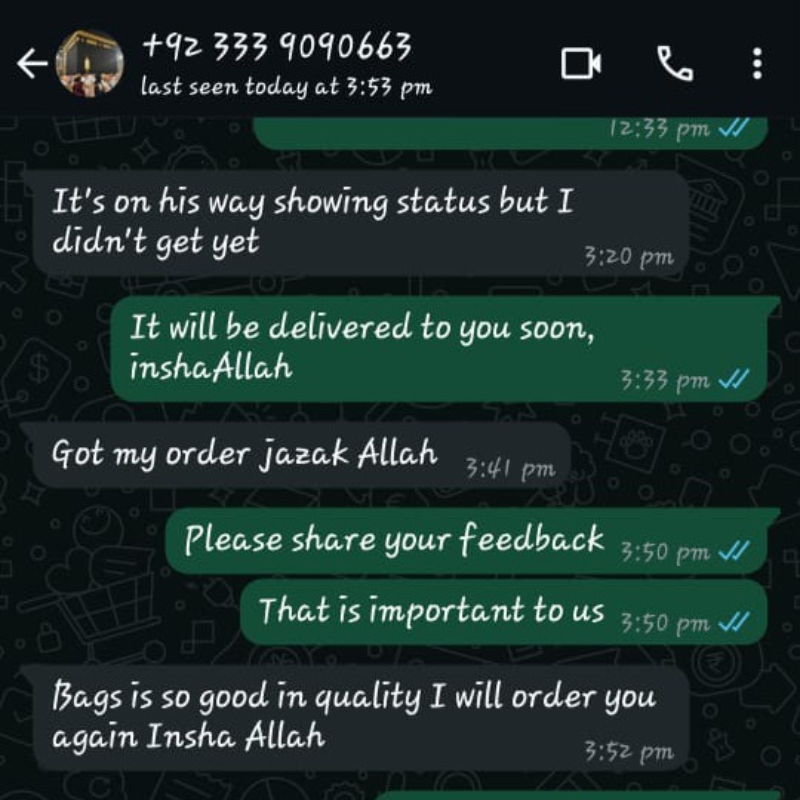Image resolution: width=800 pixels, height=800 pixels.
Task: Open the overflow menu
Action: point(757,64)
